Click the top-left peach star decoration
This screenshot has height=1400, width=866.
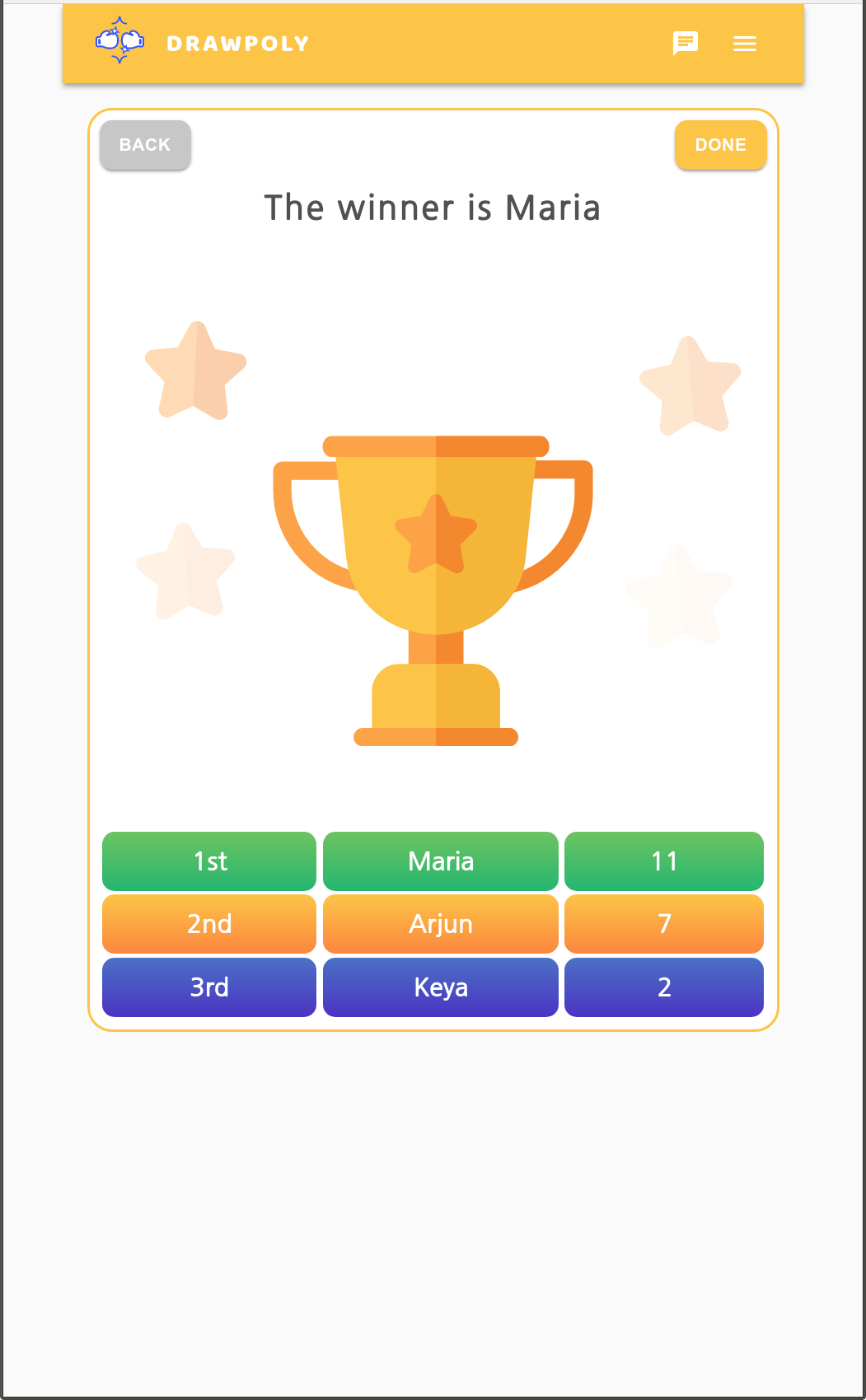196,371
